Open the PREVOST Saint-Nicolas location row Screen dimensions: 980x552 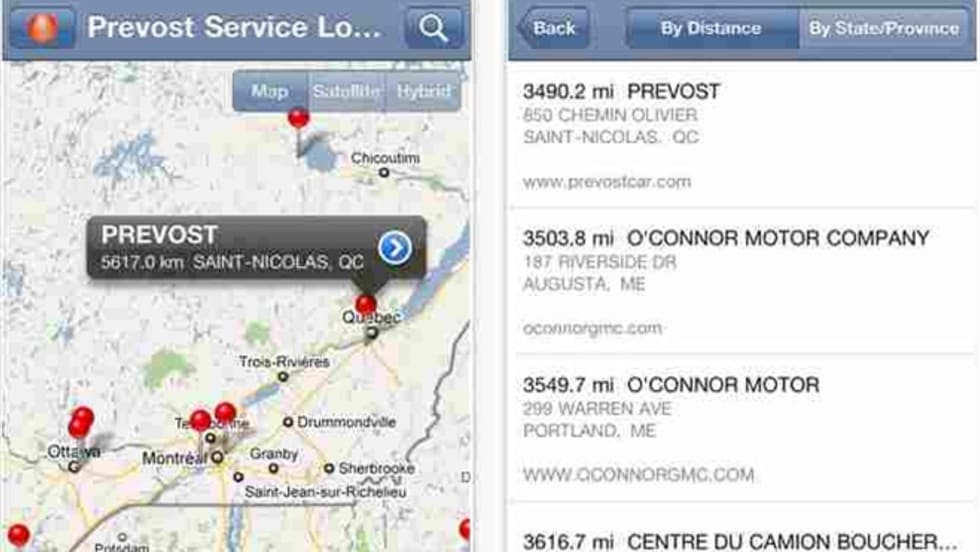(x=742, y=135)
